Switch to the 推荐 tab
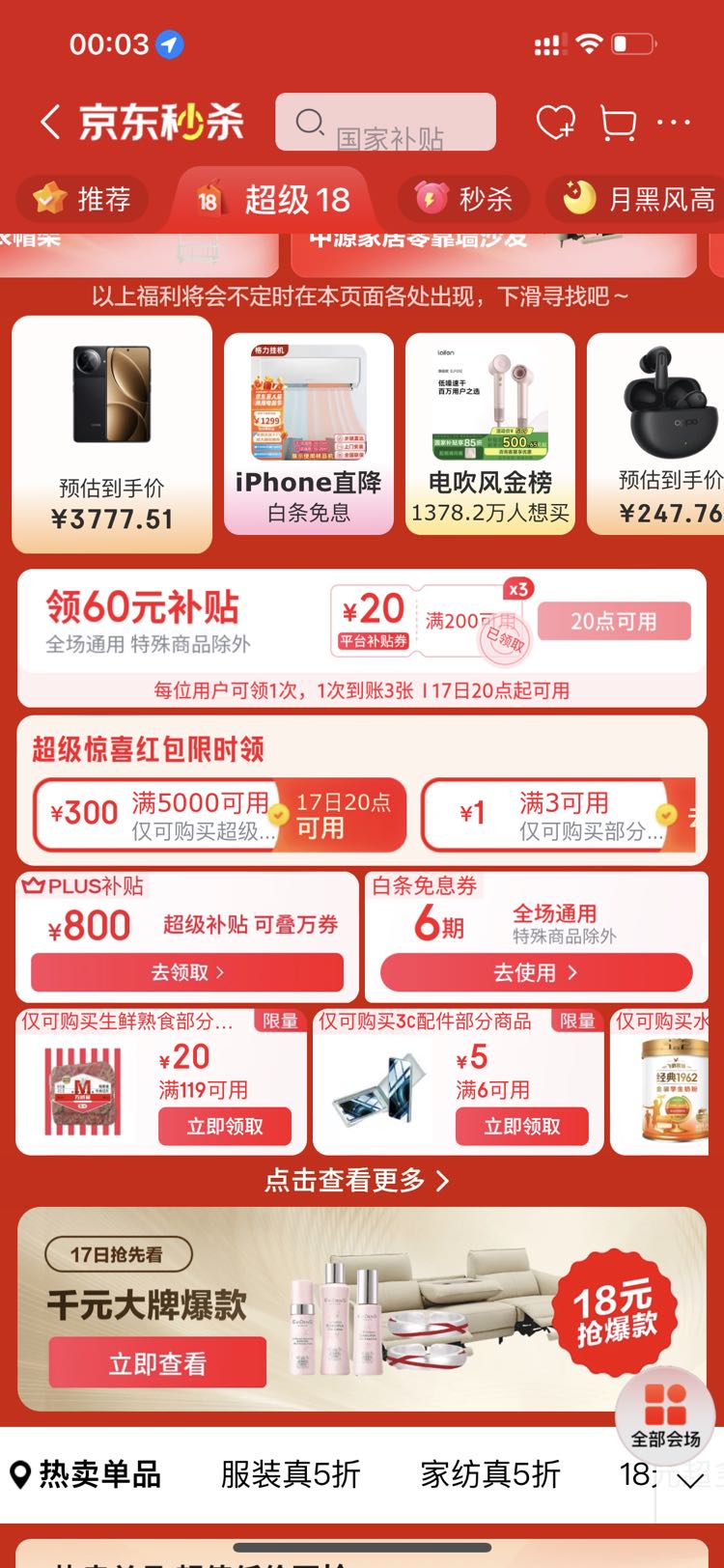The image size is (724, 1568). tap(82, 199)
